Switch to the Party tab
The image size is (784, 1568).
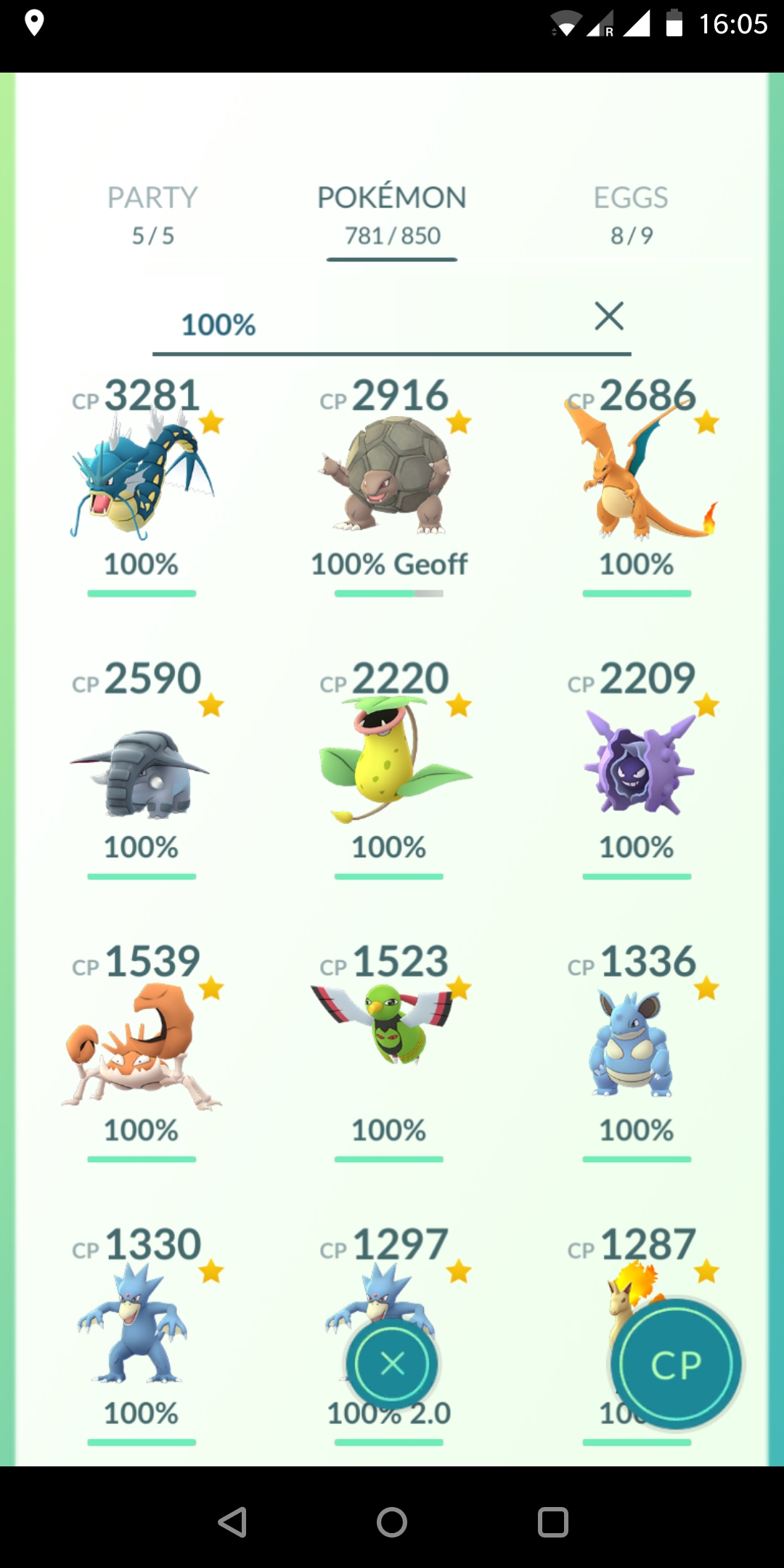[152, 215]
